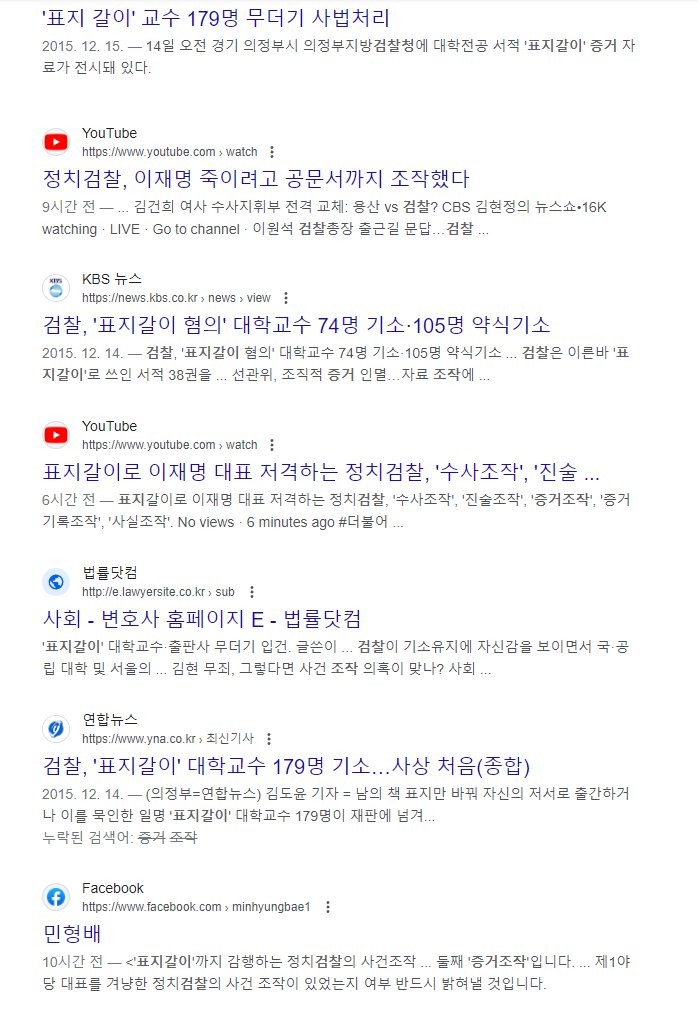This screenshot has width=698, height=1012.
Task: Open YouTube result 정치검찰, 이재명 죽이려고 공문서까지 조작했다
Action: pyautogui.click(x=255, y=178)
